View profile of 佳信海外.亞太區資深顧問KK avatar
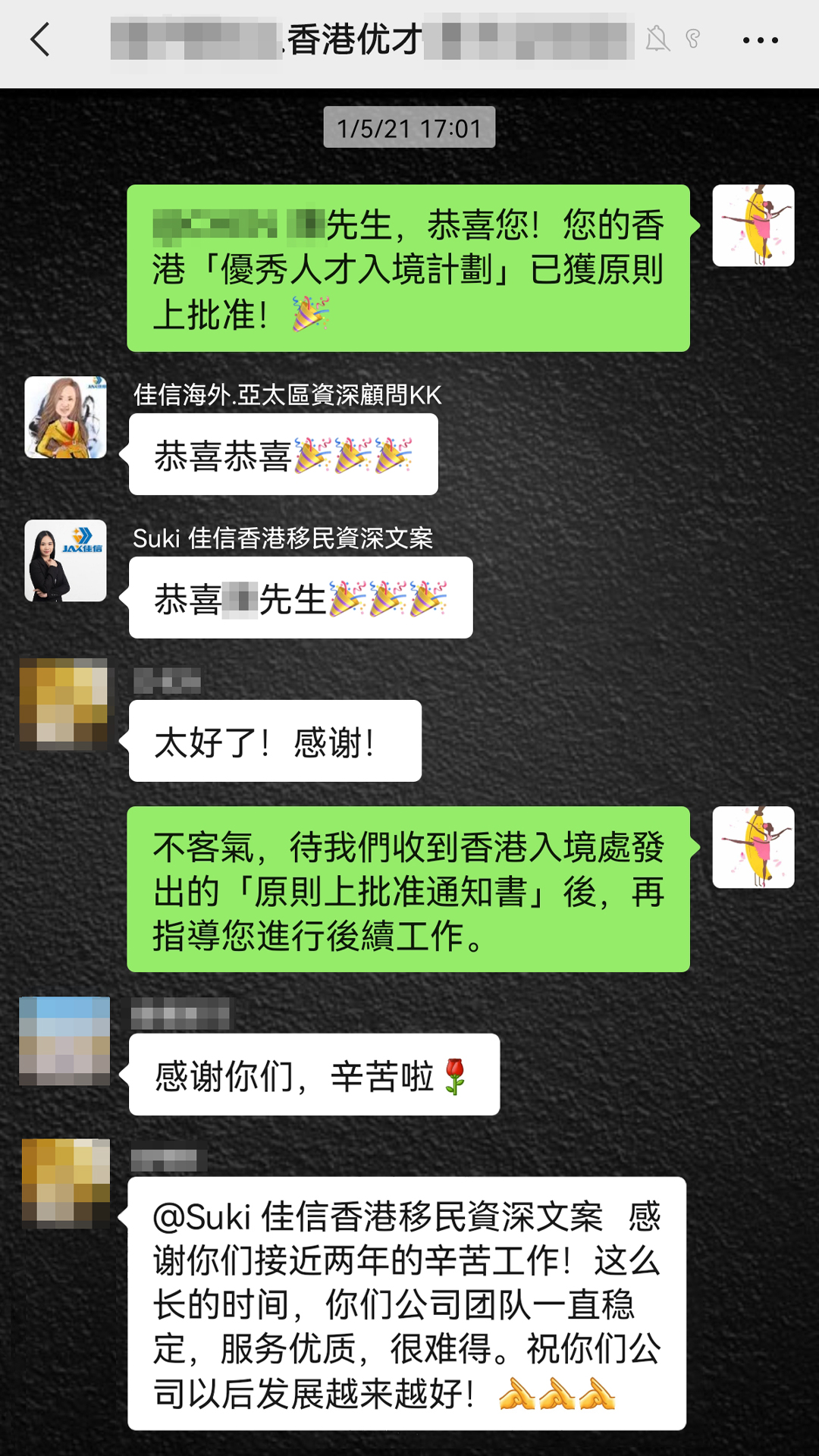Image resolution: width=819 pixels, height=1456 pixels. 65,417
